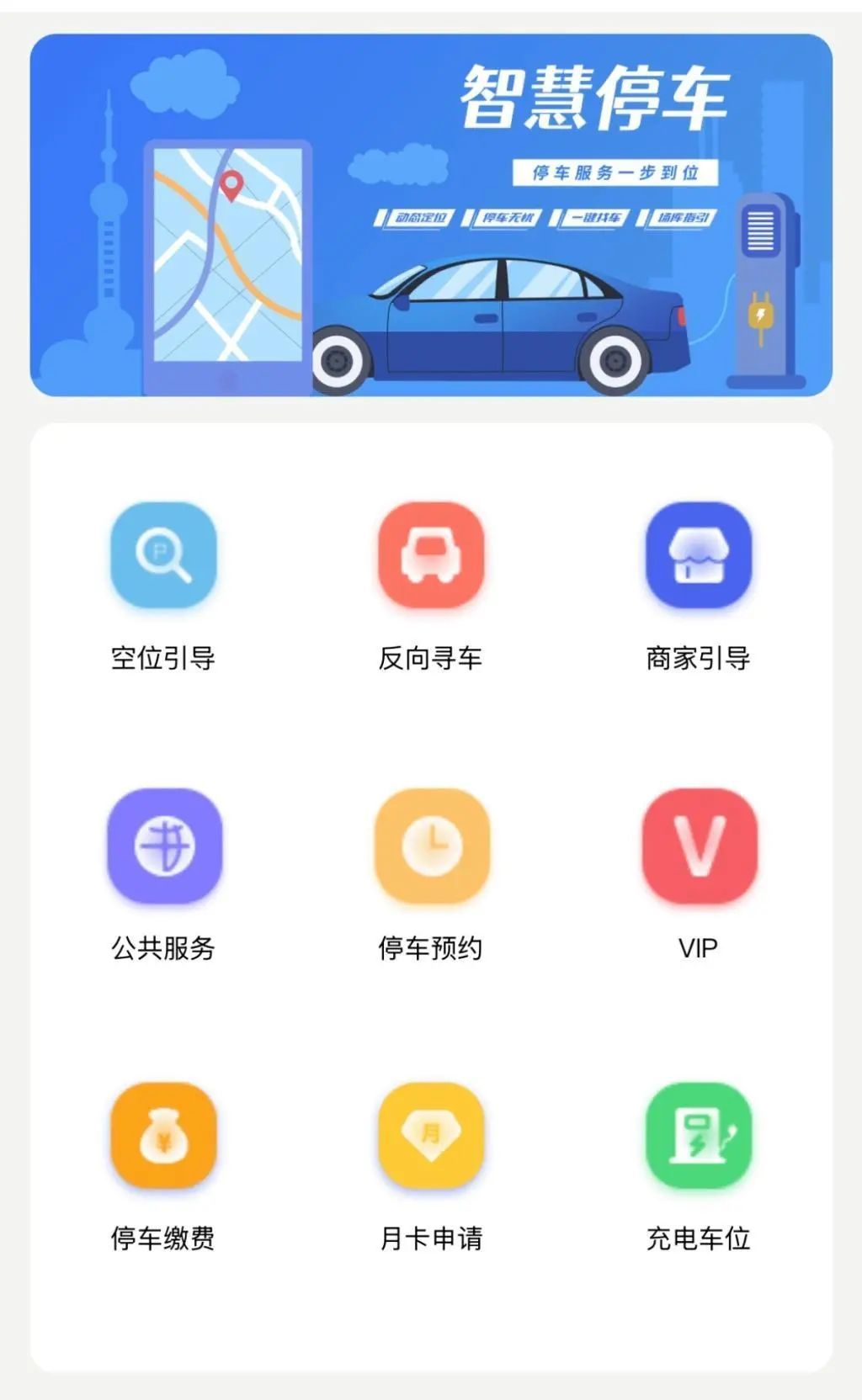Open 商家引导 merchant guide
The image size is (862, 1400).
coord(698,555)
